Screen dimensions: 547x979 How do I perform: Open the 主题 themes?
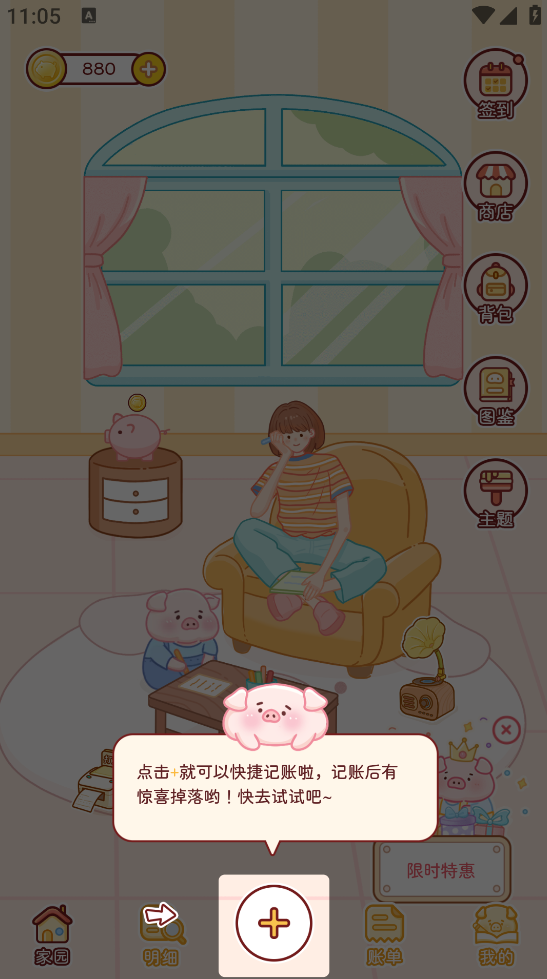[x=496, y=493]
